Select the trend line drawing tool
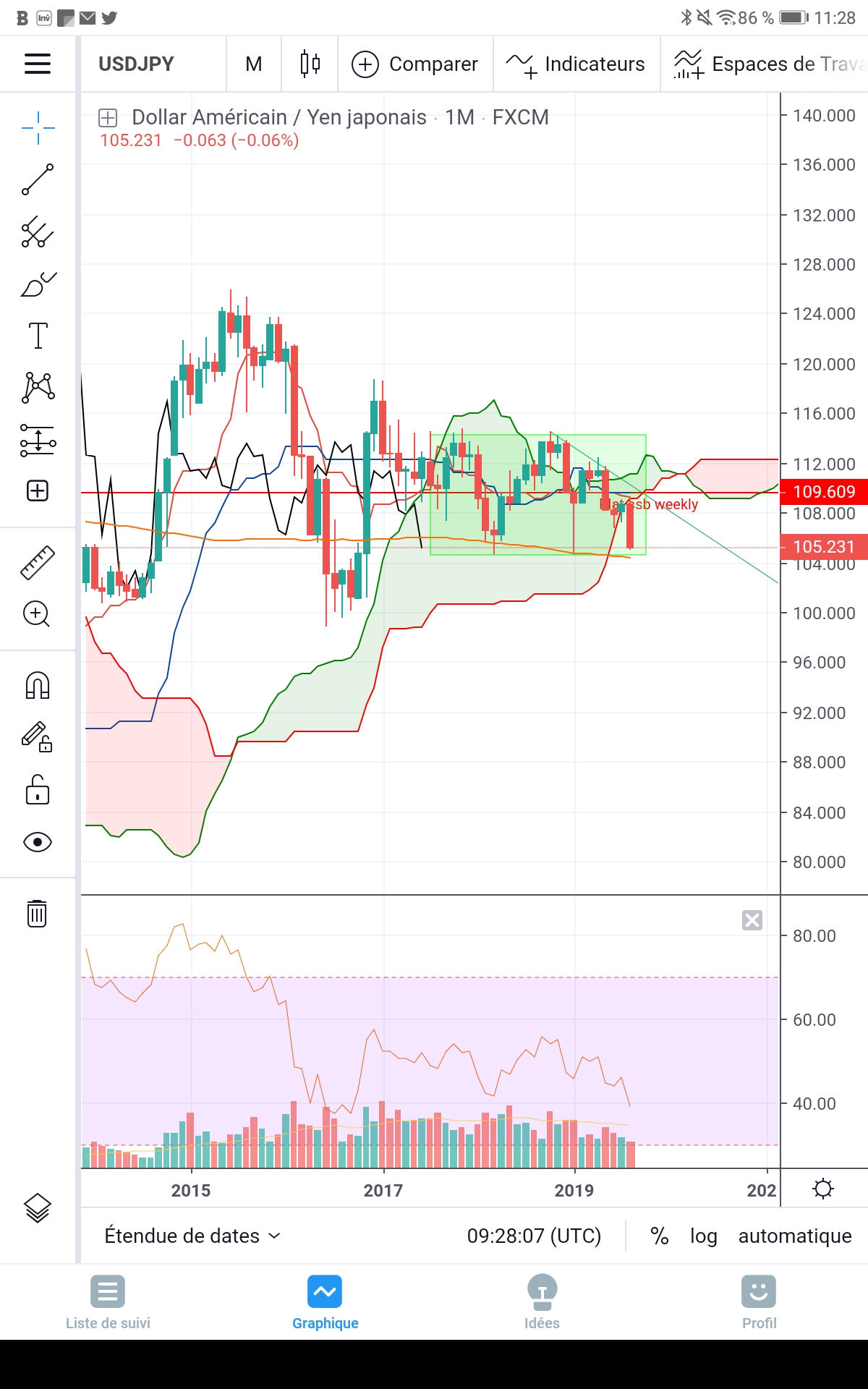 (38, 179)
